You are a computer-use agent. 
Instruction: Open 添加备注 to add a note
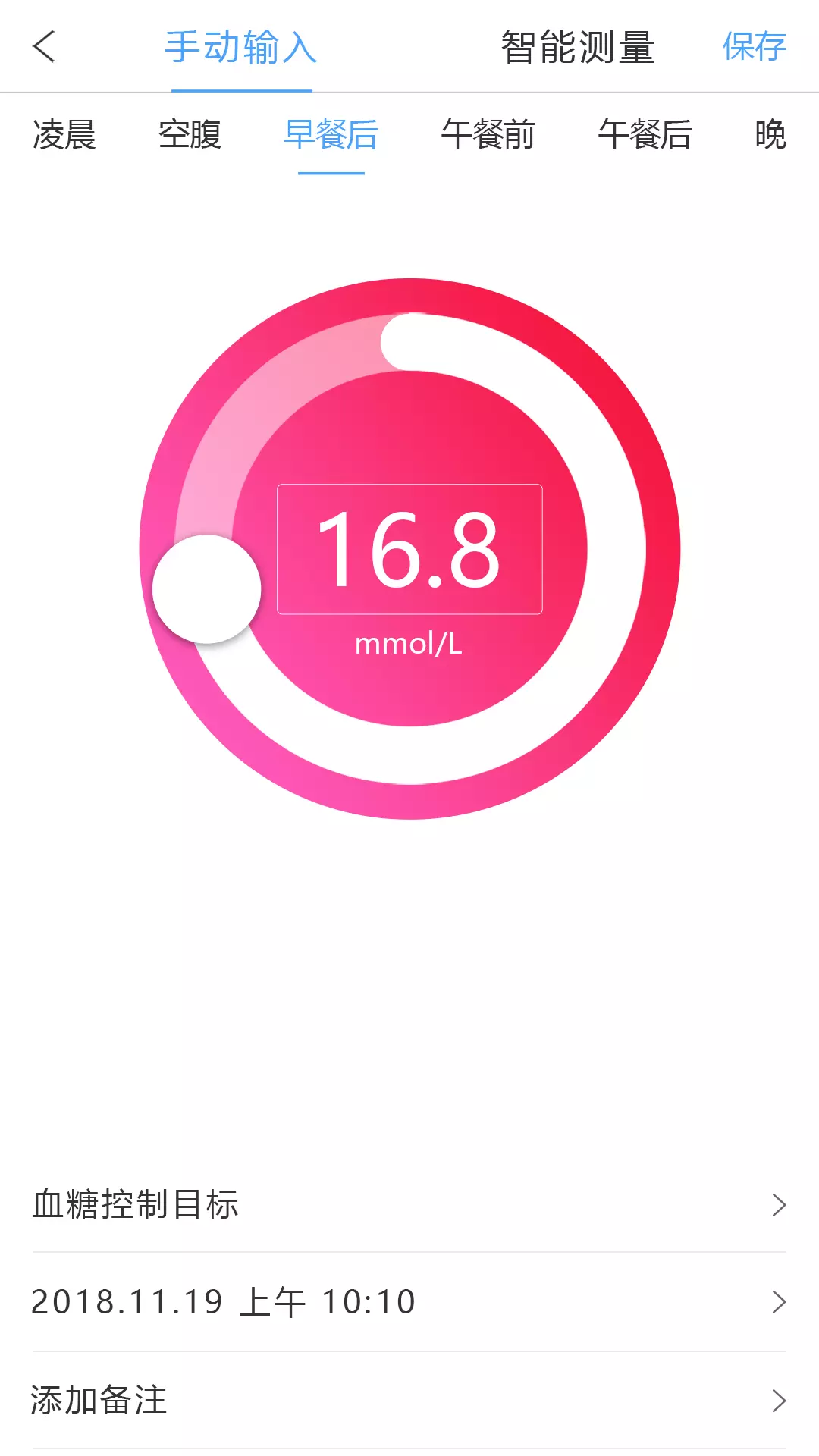click(409, 1400)
